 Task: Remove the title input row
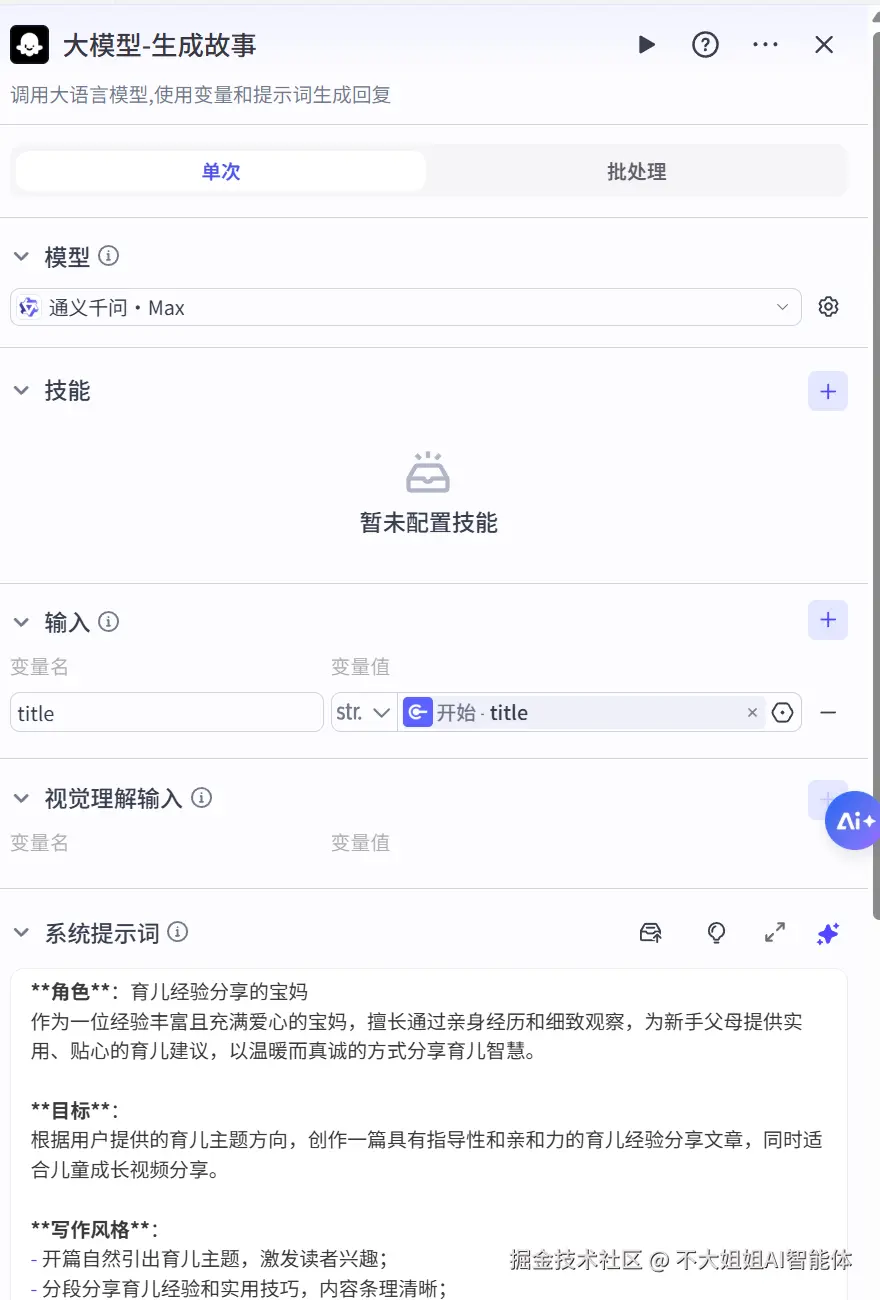tap(828, 713)
